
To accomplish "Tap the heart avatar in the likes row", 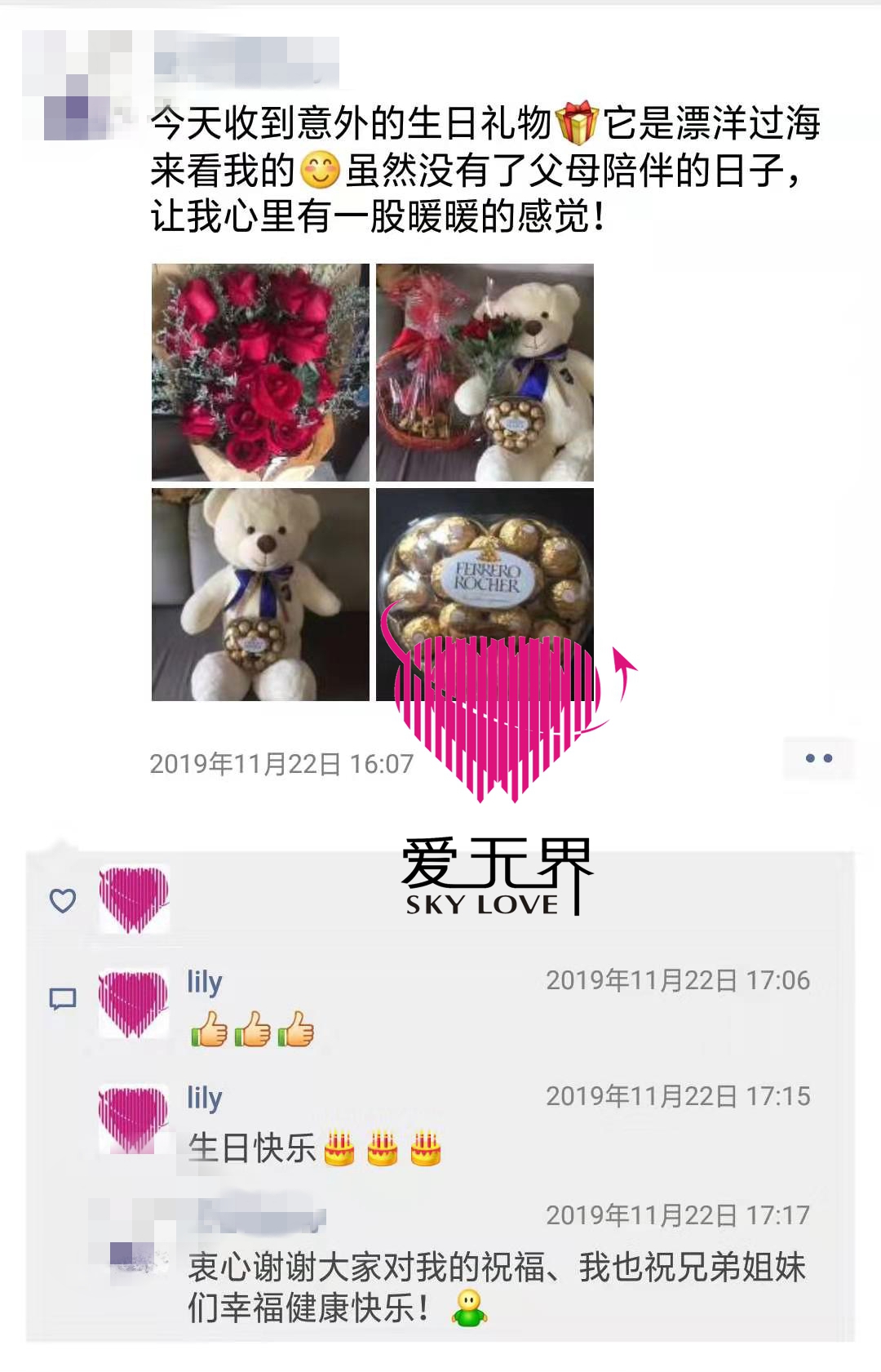I will [x=134, y=899].
